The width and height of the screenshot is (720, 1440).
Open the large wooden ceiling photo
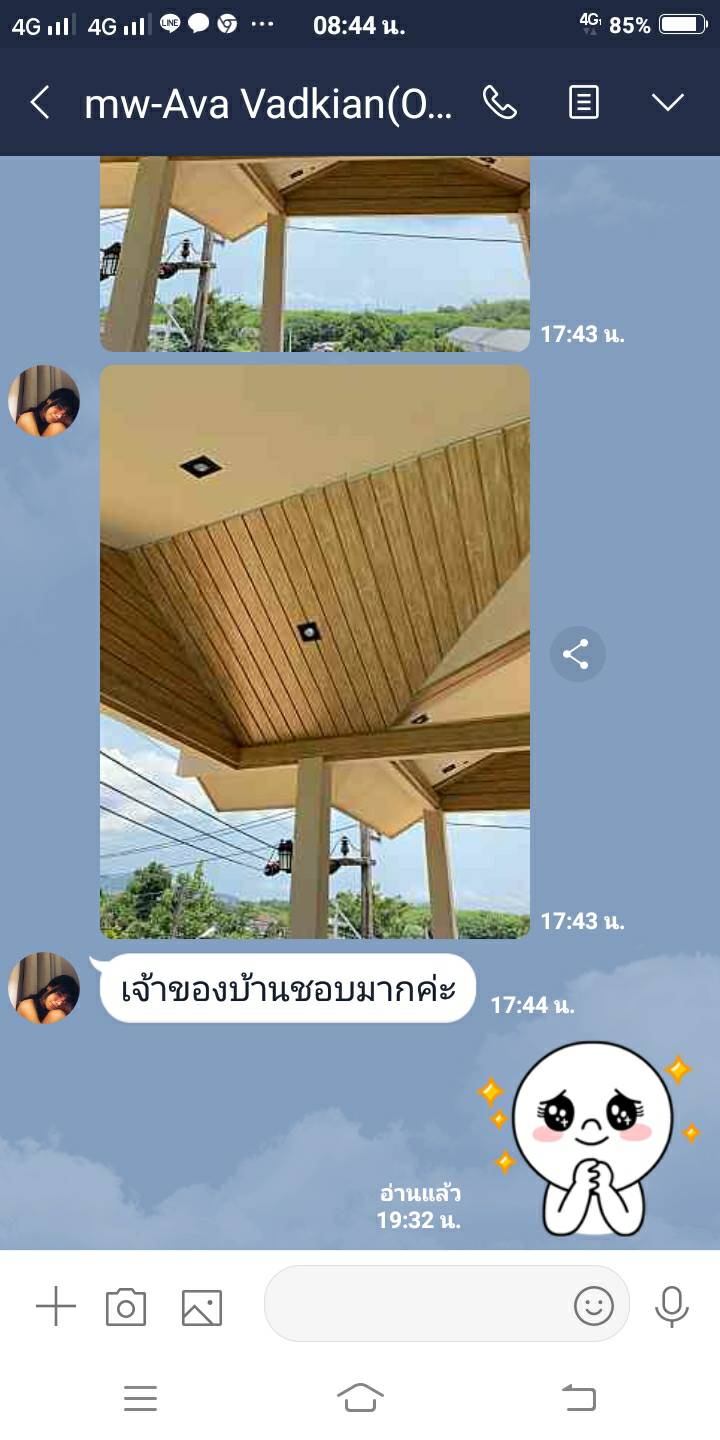click(315, 650)
